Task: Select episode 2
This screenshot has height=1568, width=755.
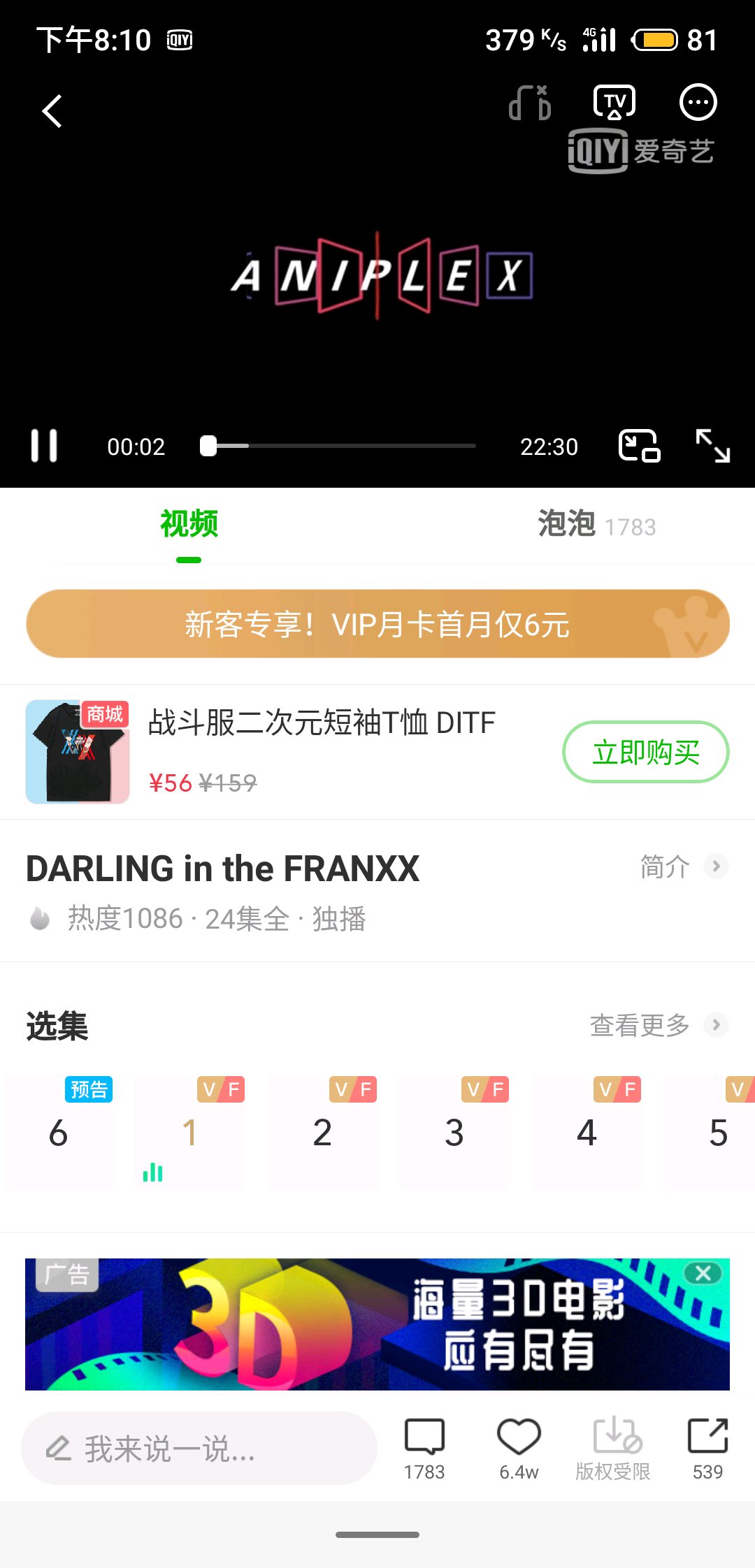Action: tap(322, 1133)
